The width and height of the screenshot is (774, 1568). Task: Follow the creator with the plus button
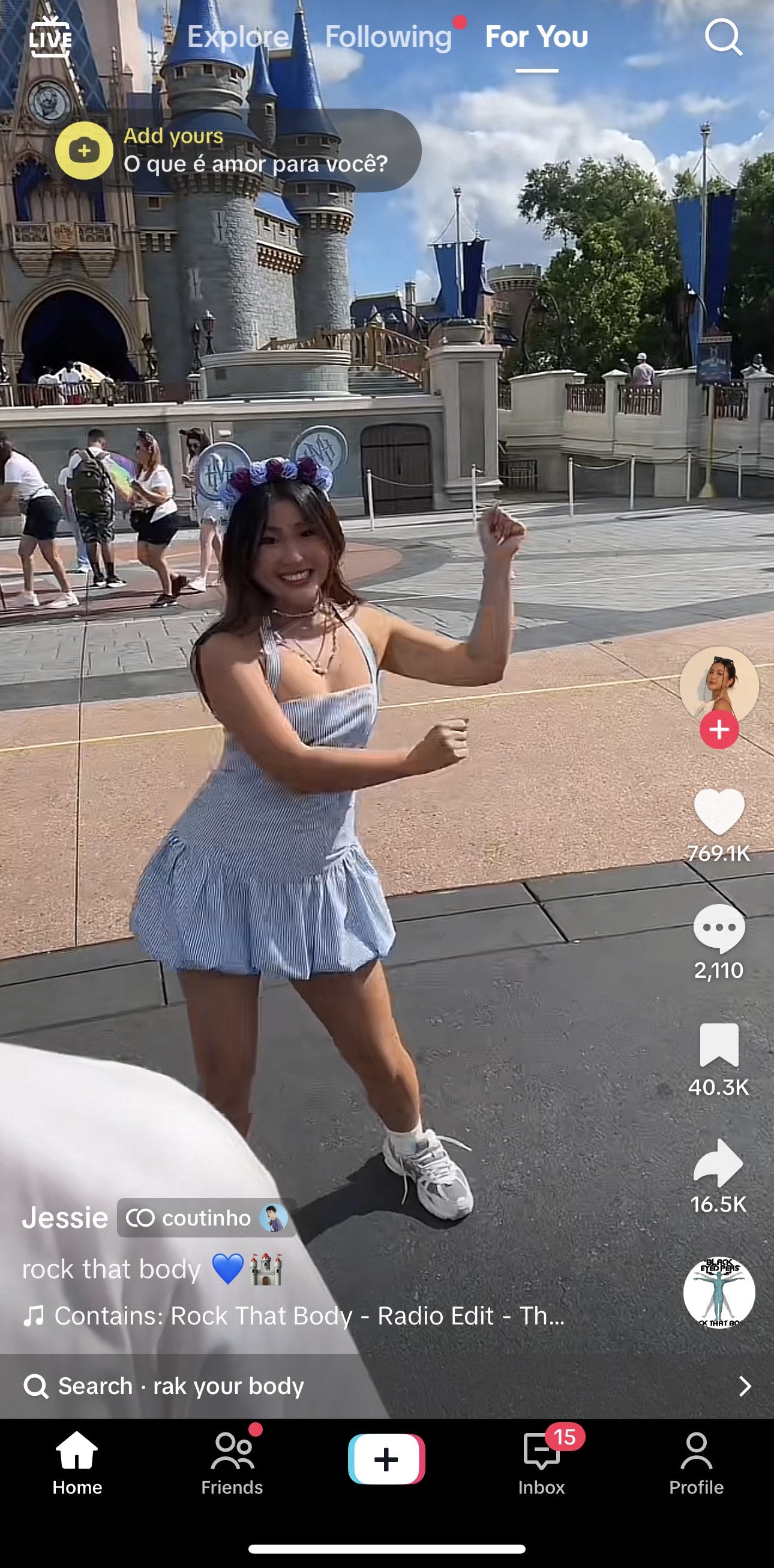click(x=719, y=729)
